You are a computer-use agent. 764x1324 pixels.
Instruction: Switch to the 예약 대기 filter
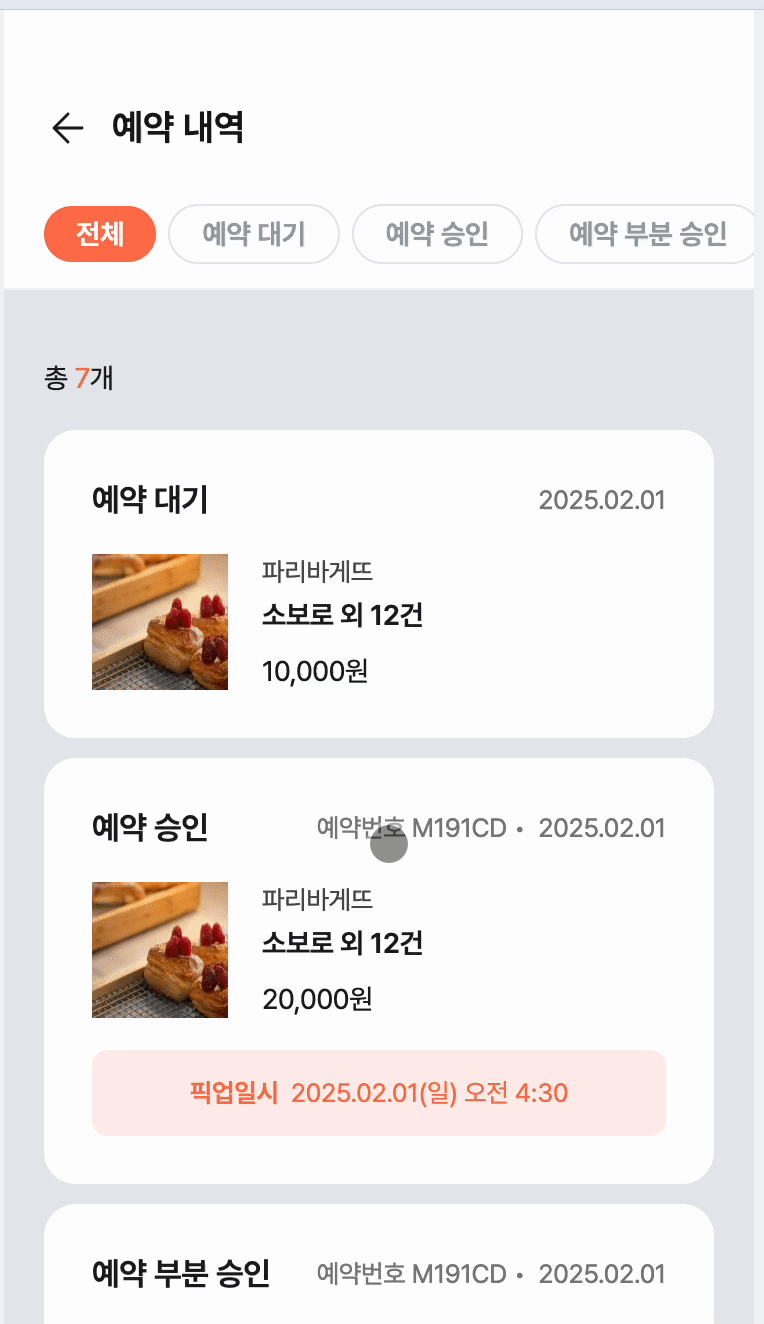pos(254,234)
